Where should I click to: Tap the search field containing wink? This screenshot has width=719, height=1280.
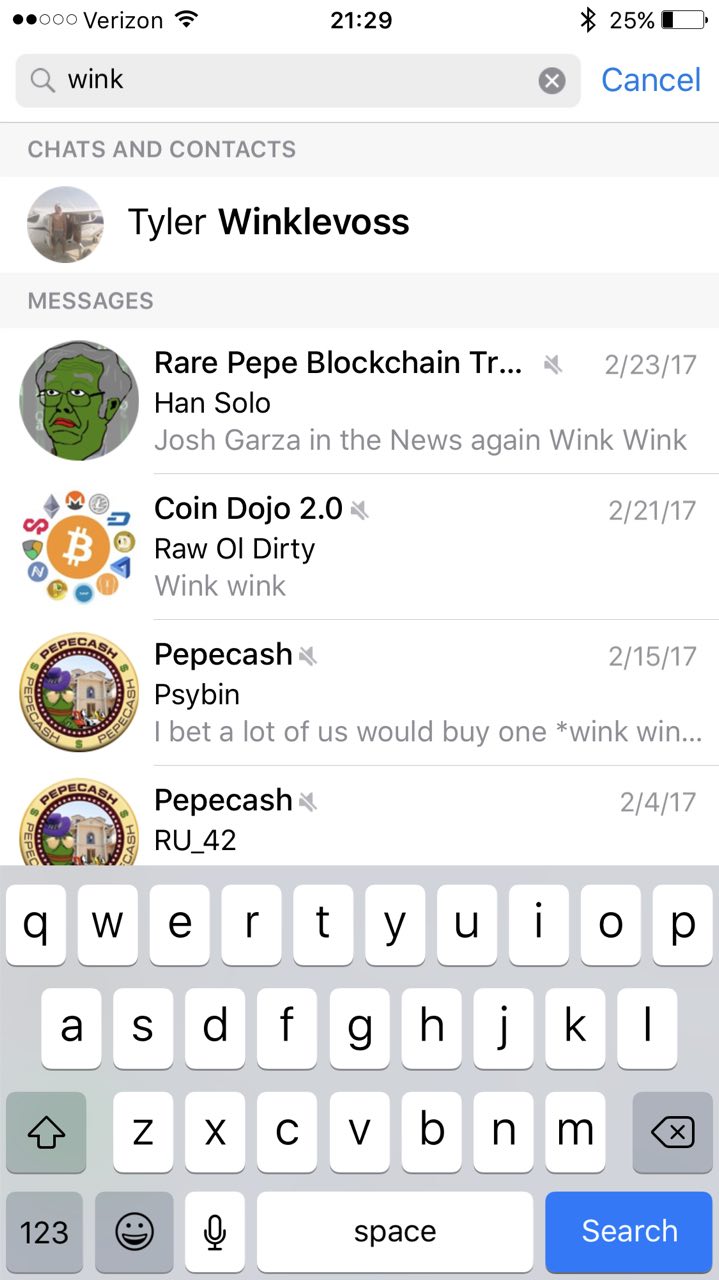click(x=298, y=81)
